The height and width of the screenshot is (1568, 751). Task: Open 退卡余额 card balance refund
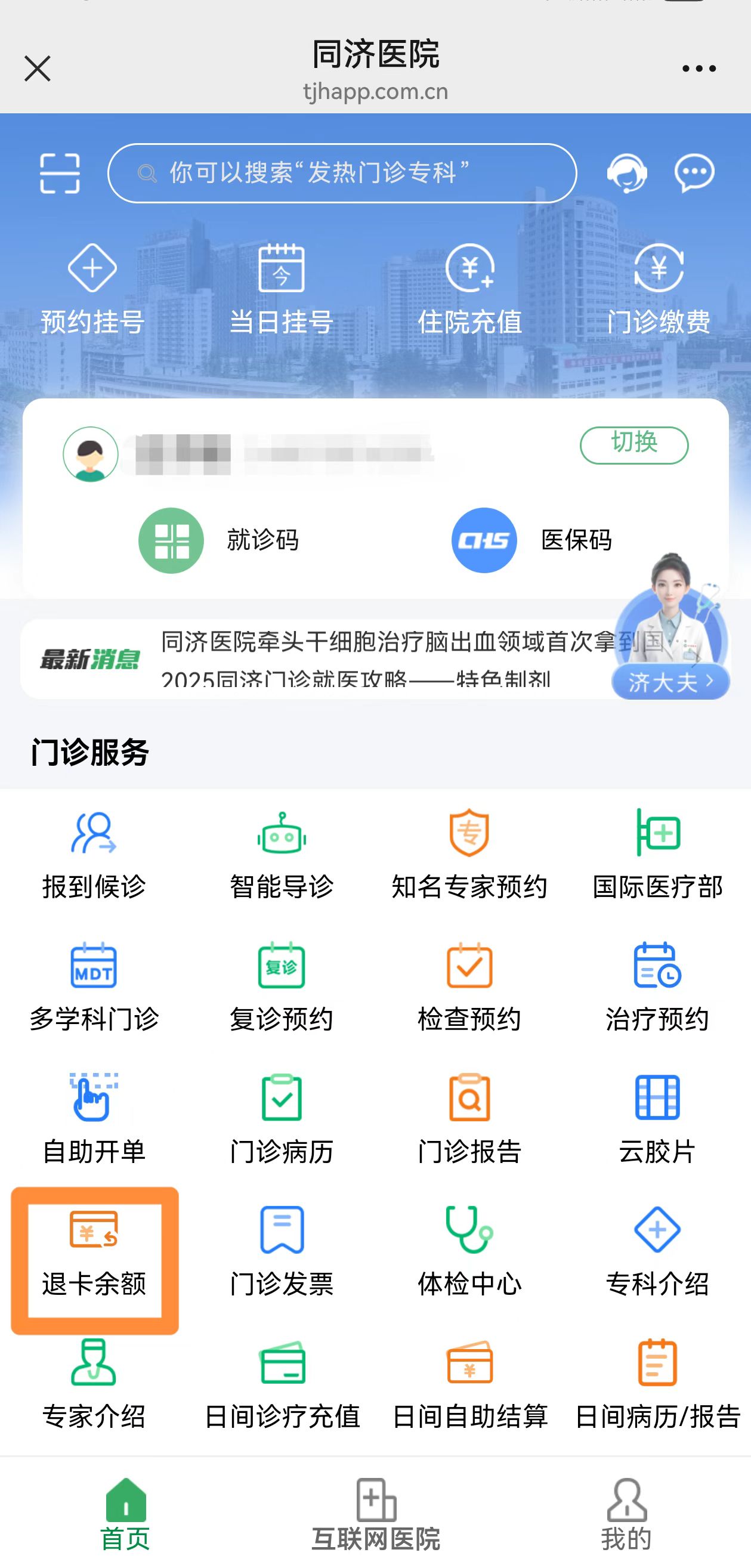94,1259
